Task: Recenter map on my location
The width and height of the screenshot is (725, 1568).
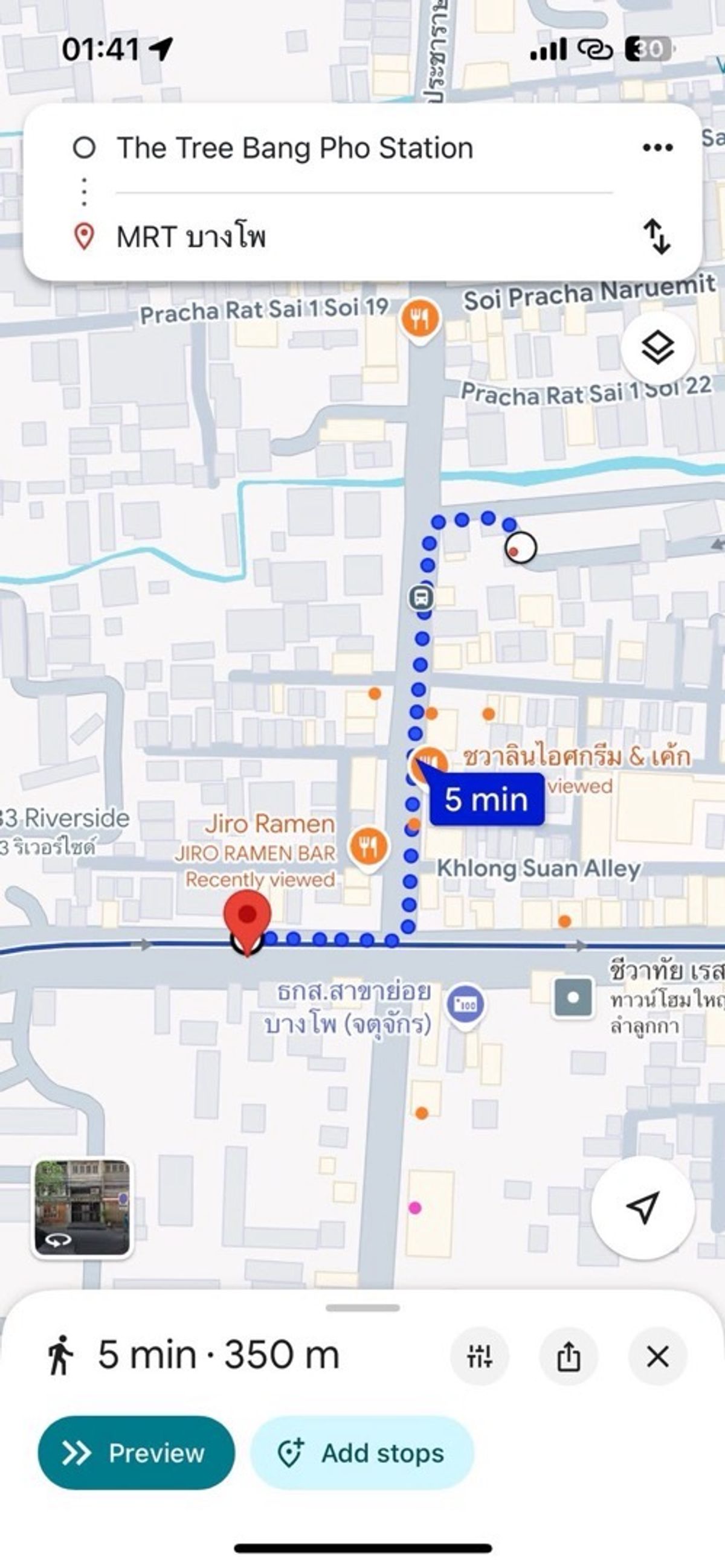Action: pos(643,1207)
